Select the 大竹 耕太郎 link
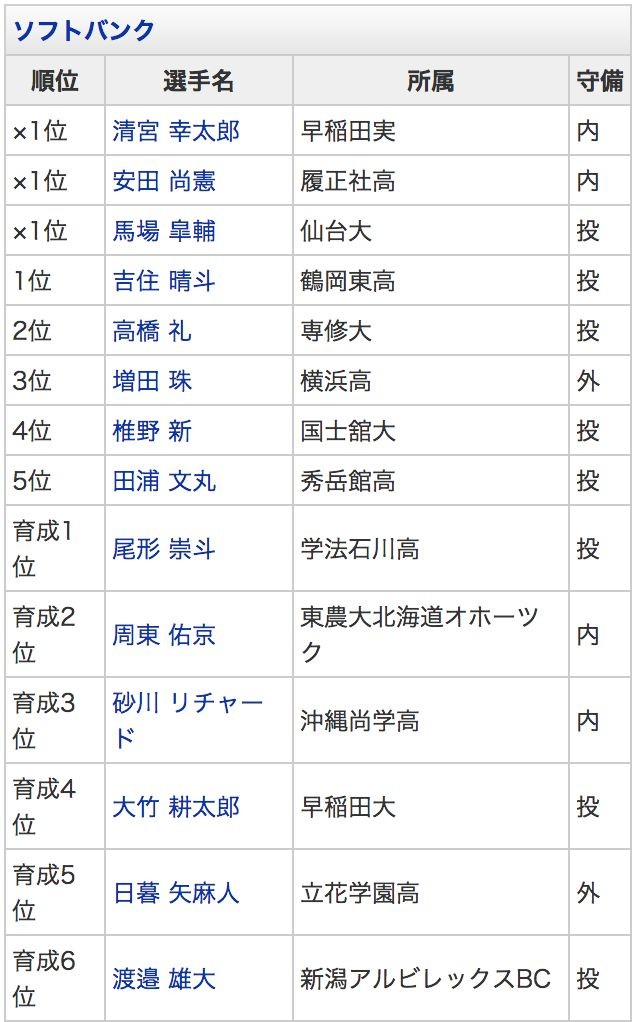The height and width of the screenshot is (1022, 636). (176, 807)
